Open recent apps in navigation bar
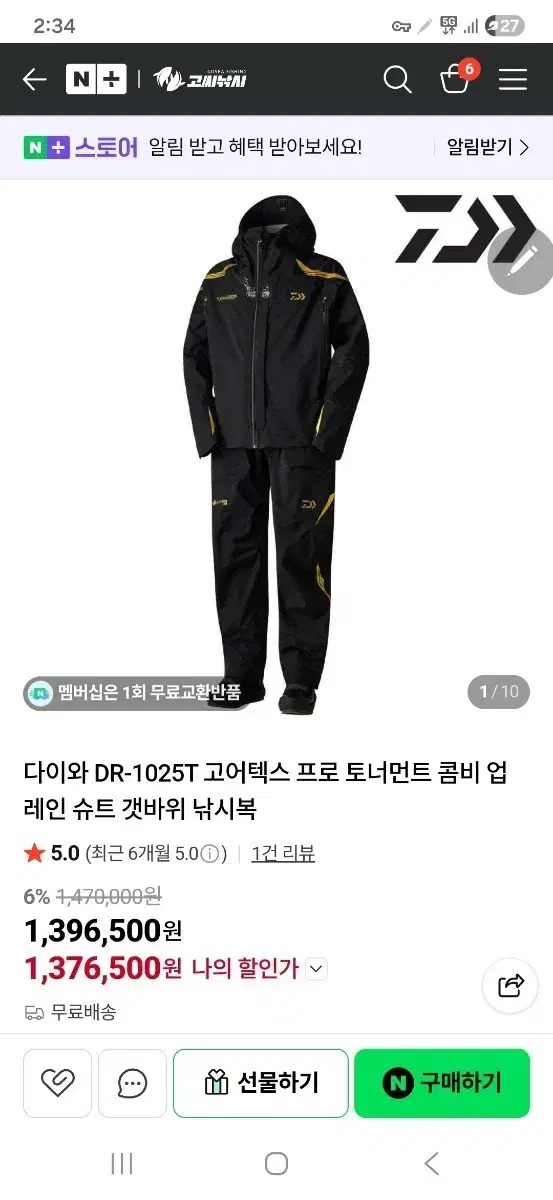This screenshot has width=553, height=1200. coord(122,1163)
